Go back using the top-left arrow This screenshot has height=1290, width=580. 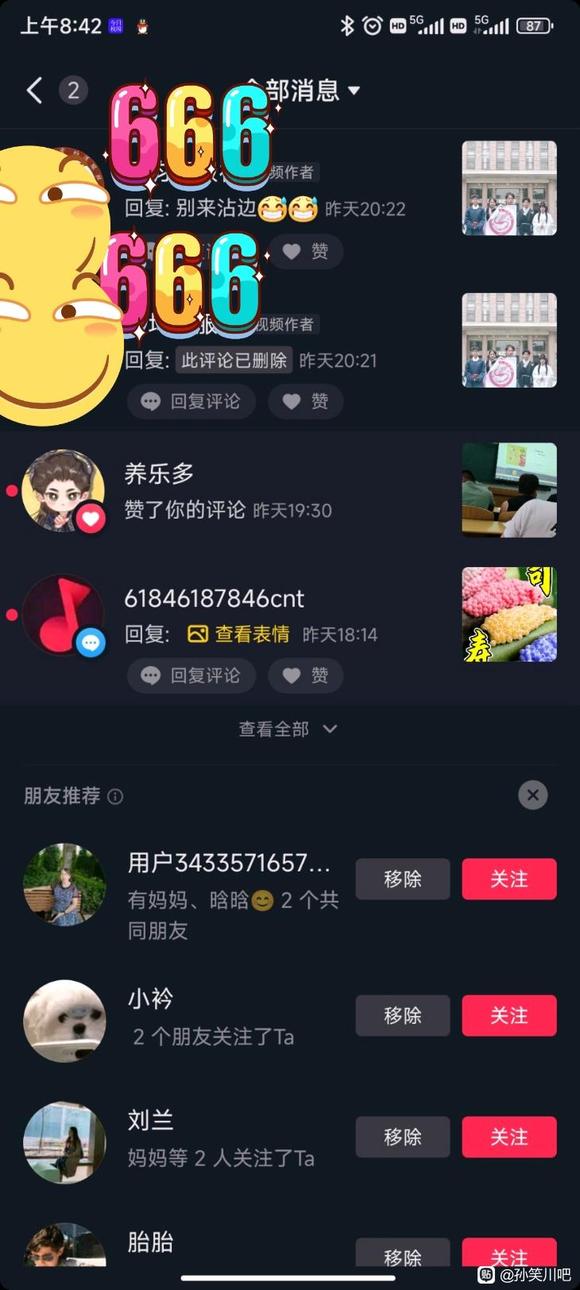tap(34, 91)
